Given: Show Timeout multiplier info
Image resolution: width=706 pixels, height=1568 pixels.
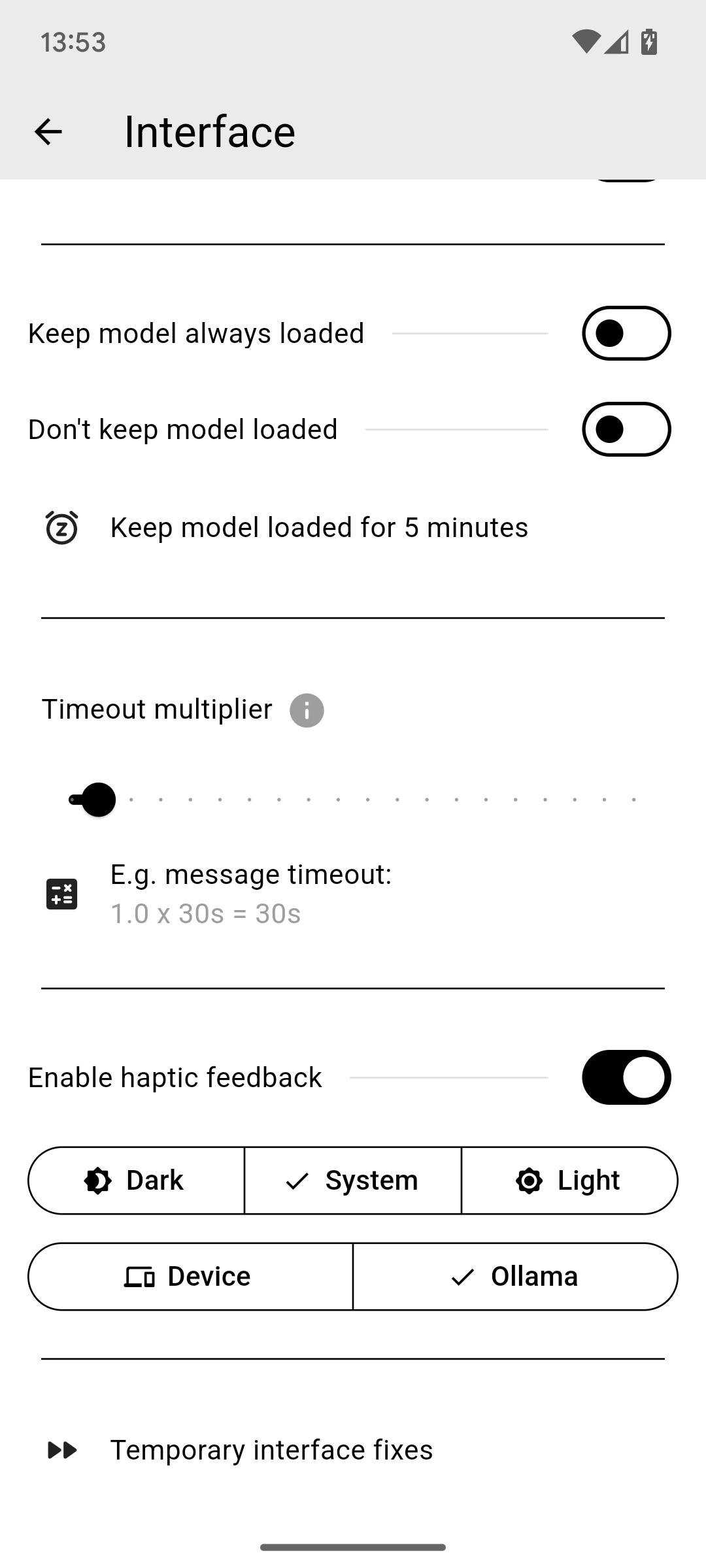Looking at the screenshot, I should pyautogui.click(x=307, y=710).
